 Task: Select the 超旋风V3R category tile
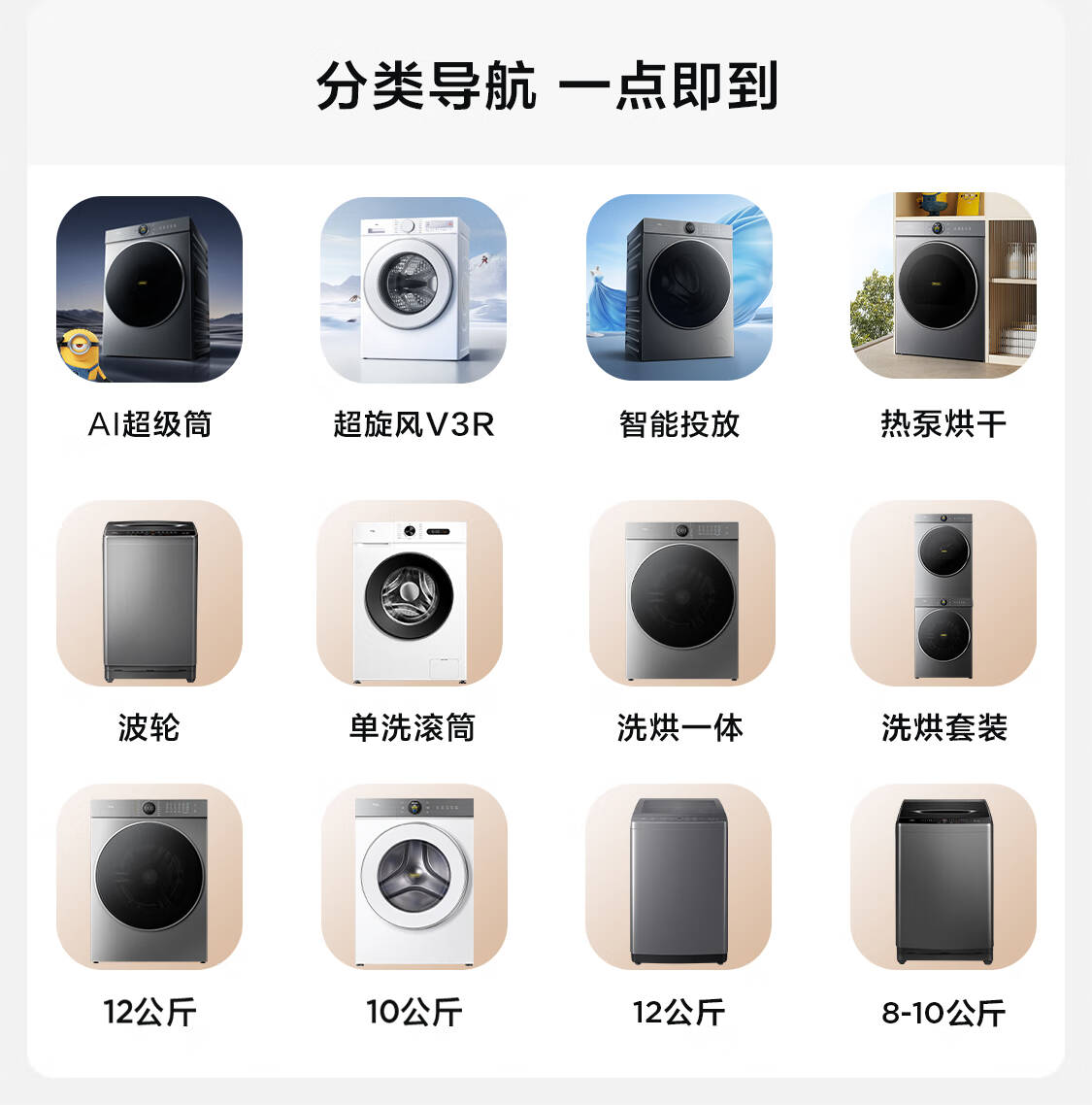tap(414, 289)
